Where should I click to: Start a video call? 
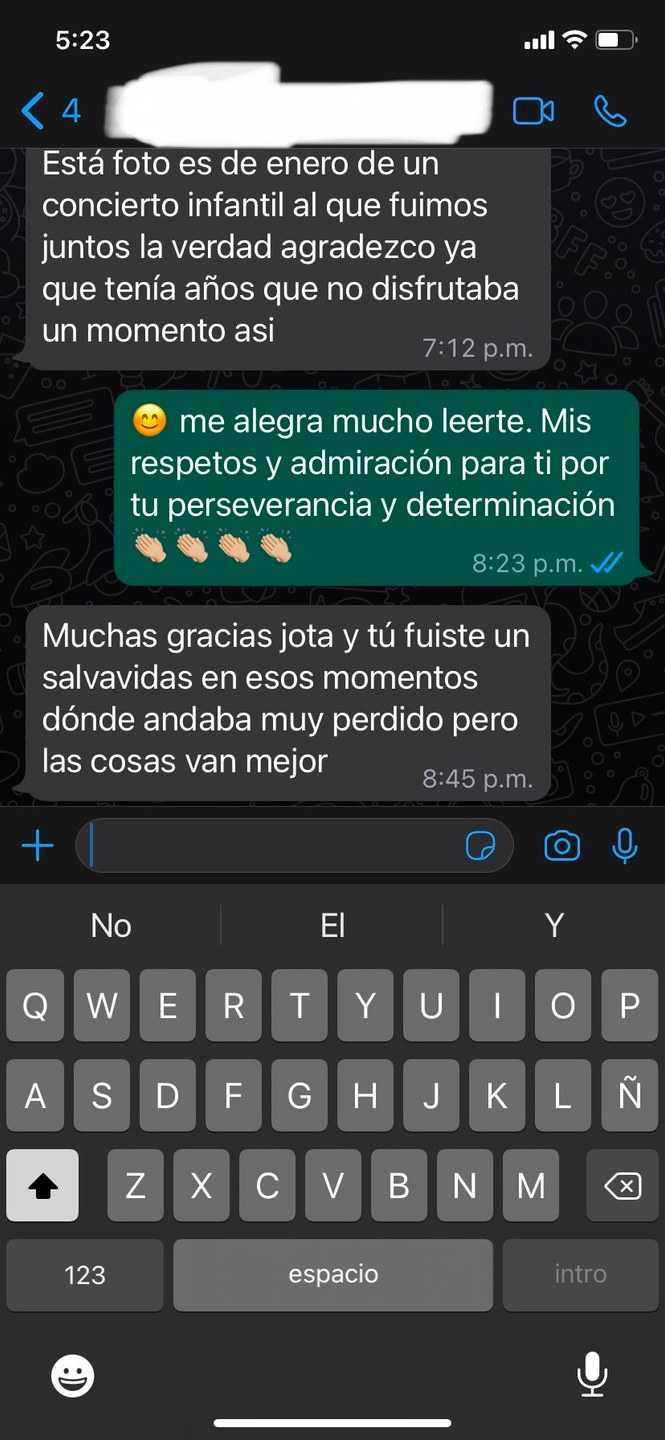tap(533, 111)
